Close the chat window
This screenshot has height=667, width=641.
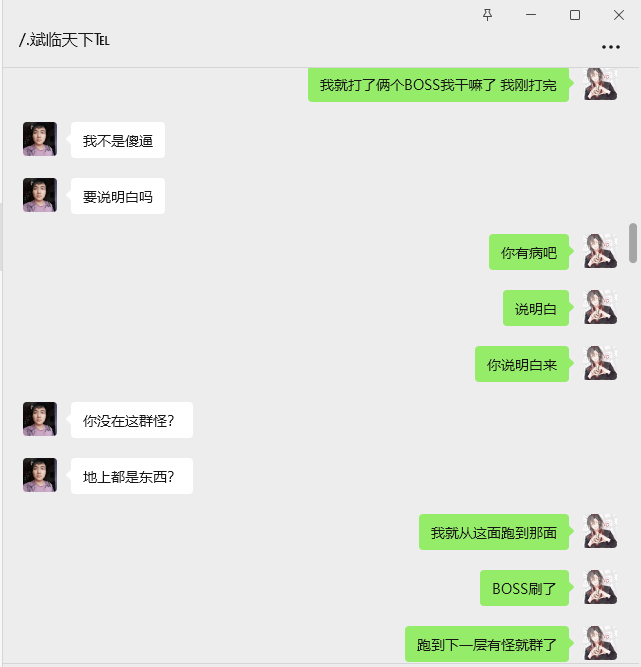coord(619,15)
